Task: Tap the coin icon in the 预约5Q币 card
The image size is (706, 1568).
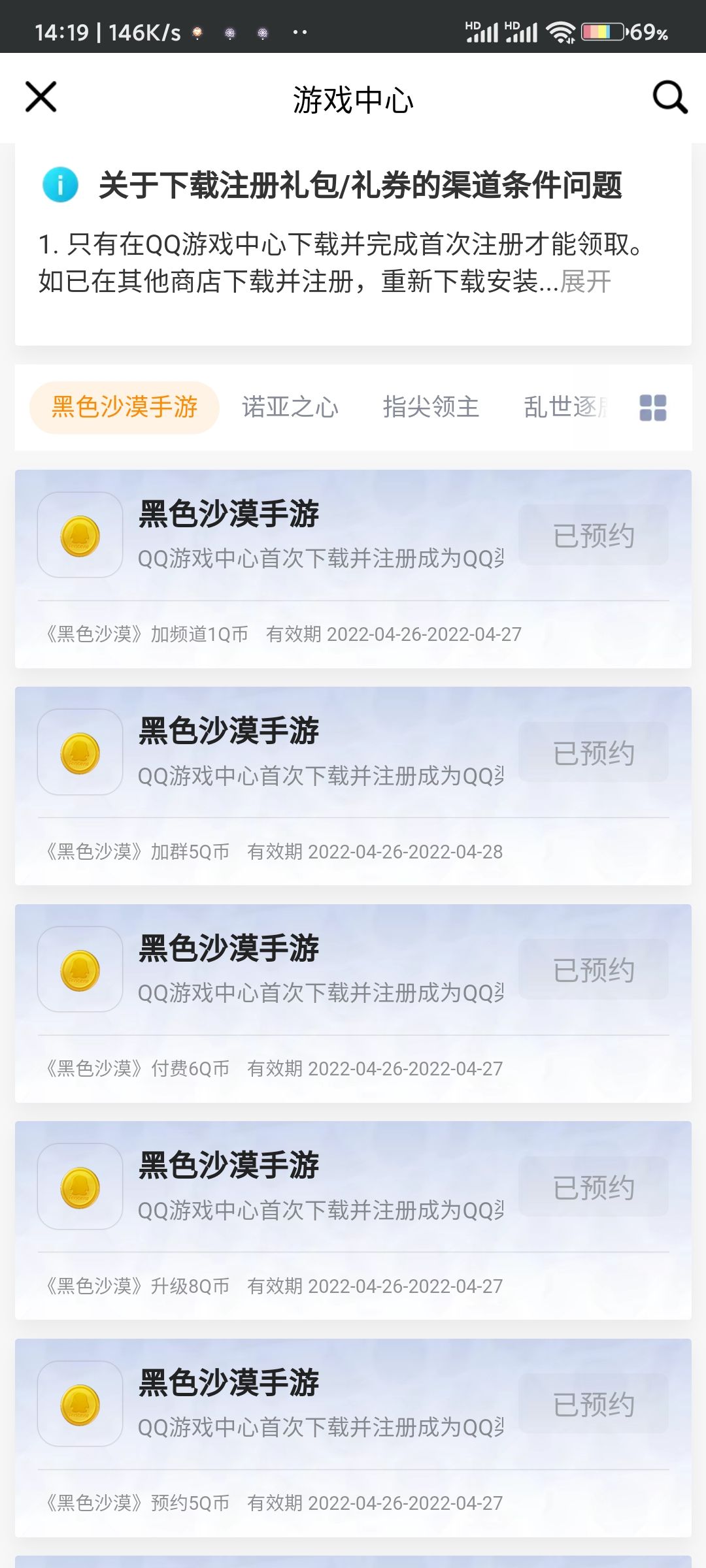Action: [79, 1405]
